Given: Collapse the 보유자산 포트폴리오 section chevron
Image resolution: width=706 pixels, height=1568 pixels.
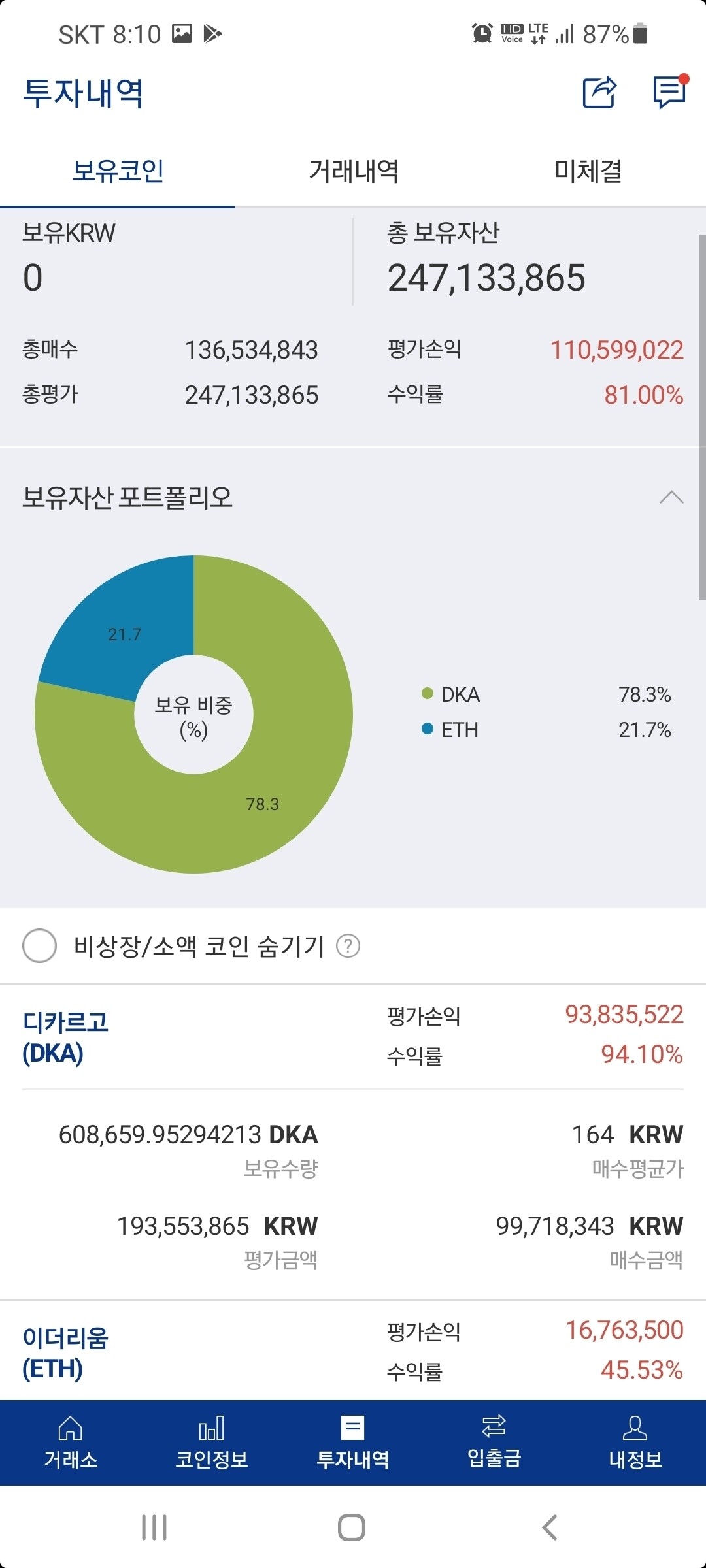Looking at the screenshot, I should [671, 498].
